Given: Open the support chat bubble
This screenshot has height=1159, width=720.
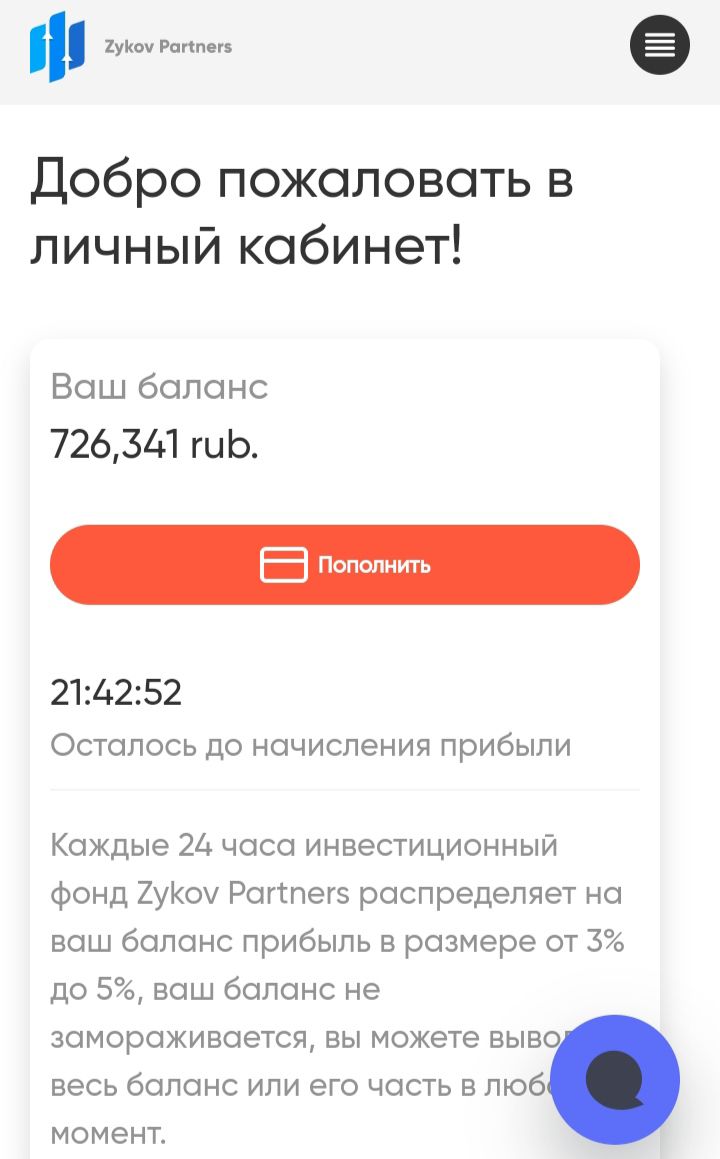Looking at the screenshot, I should click(x=614, y=1079).
